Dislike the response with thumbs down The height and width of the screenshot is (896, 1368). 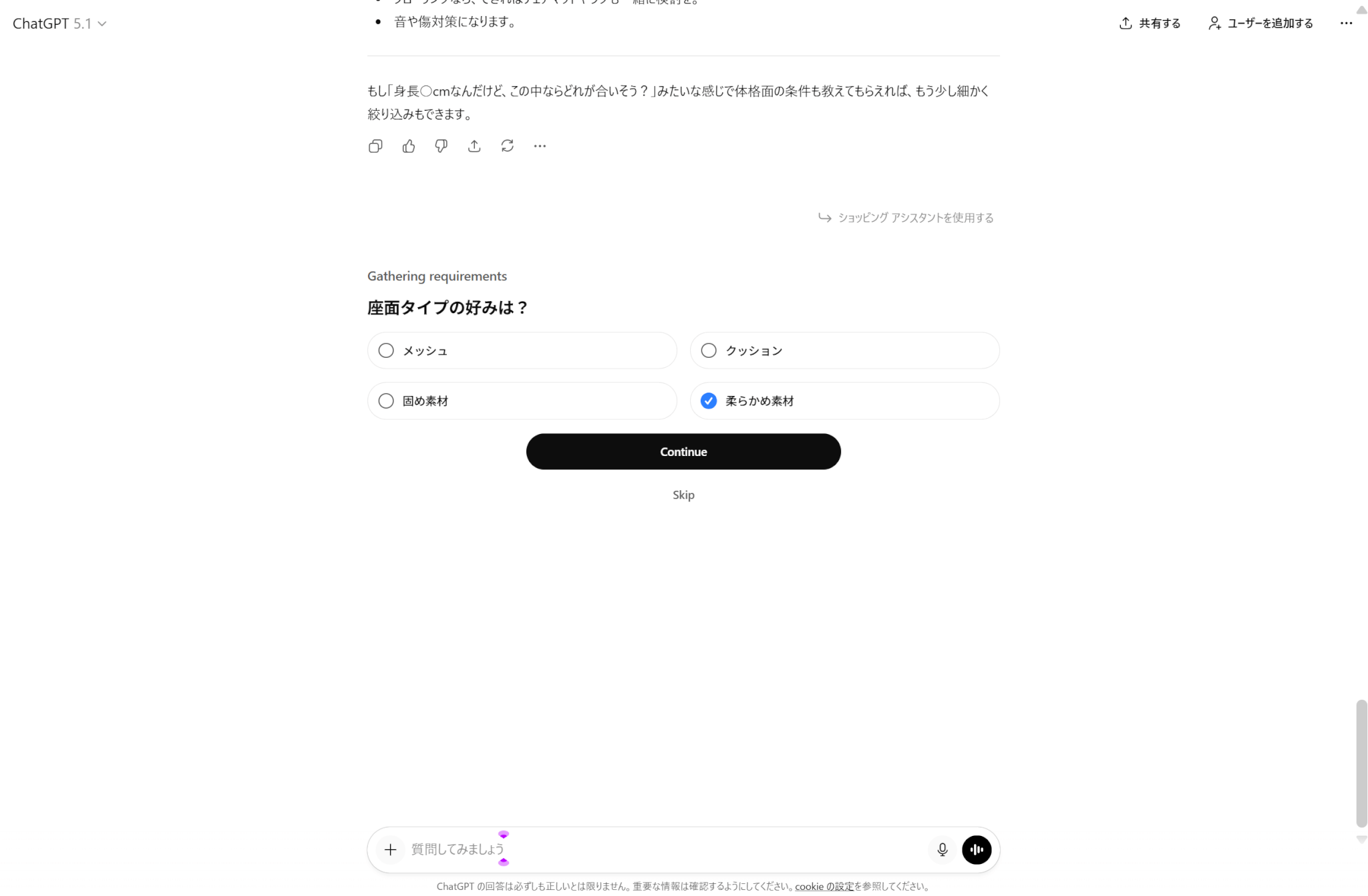tap(442, 146)
